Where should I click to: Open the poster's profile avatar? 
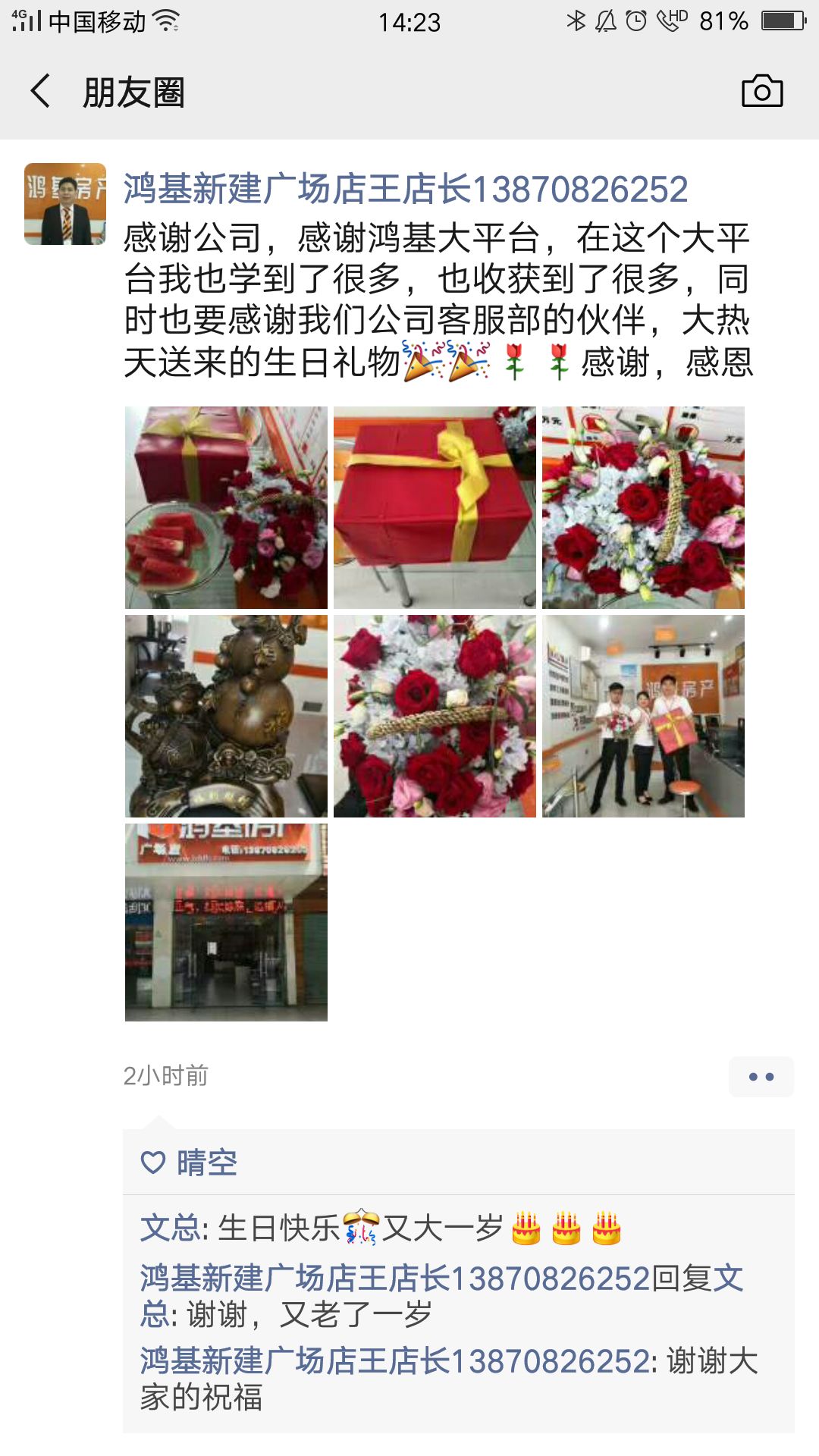click(65, 204)
